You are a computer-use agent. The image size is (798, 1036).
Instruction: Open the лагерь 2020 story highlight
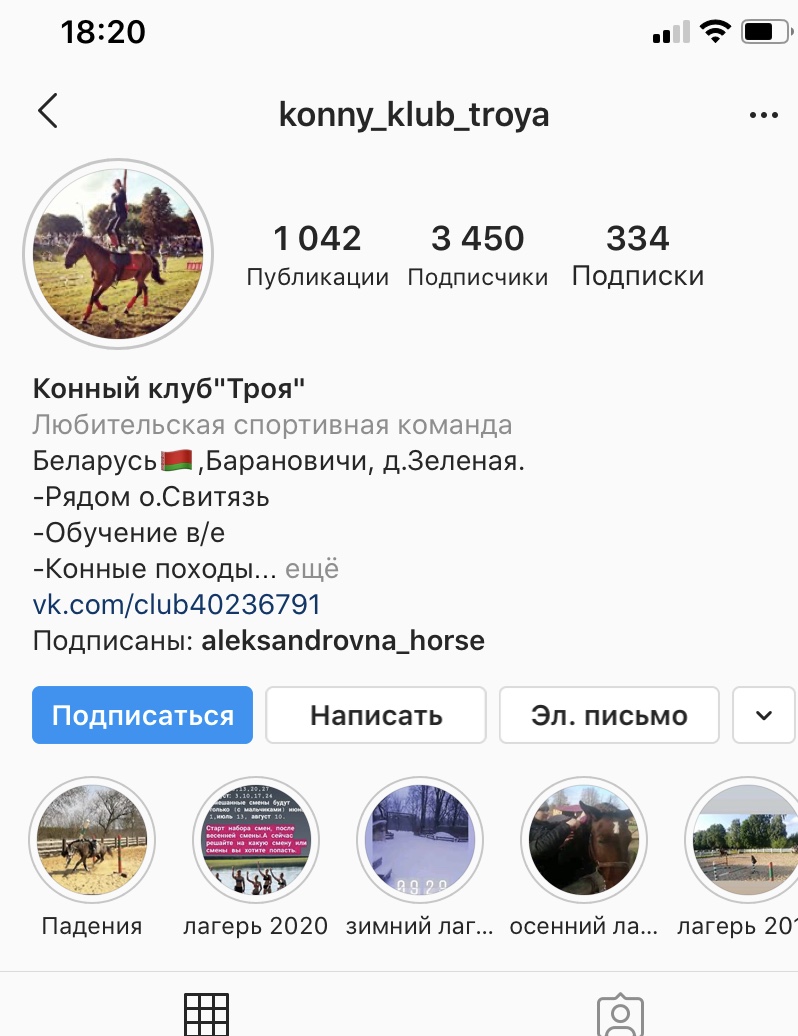click(255, 838)
